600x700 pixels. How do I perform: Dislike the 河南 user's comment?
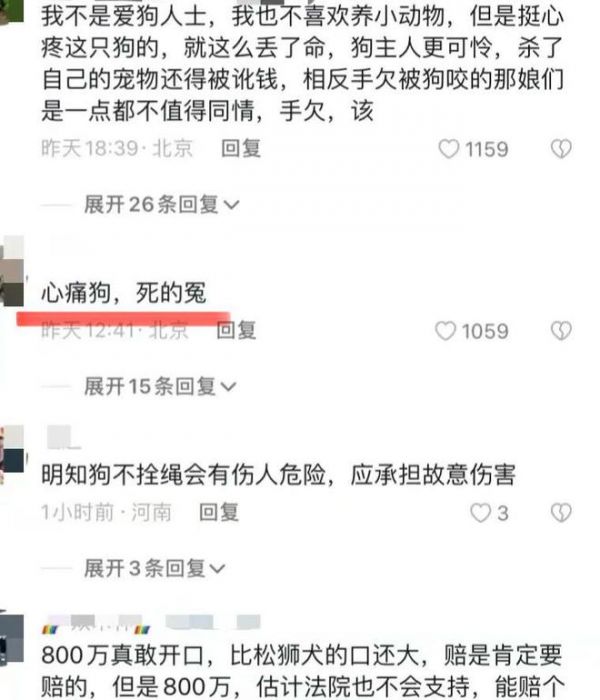pos(561,513)
